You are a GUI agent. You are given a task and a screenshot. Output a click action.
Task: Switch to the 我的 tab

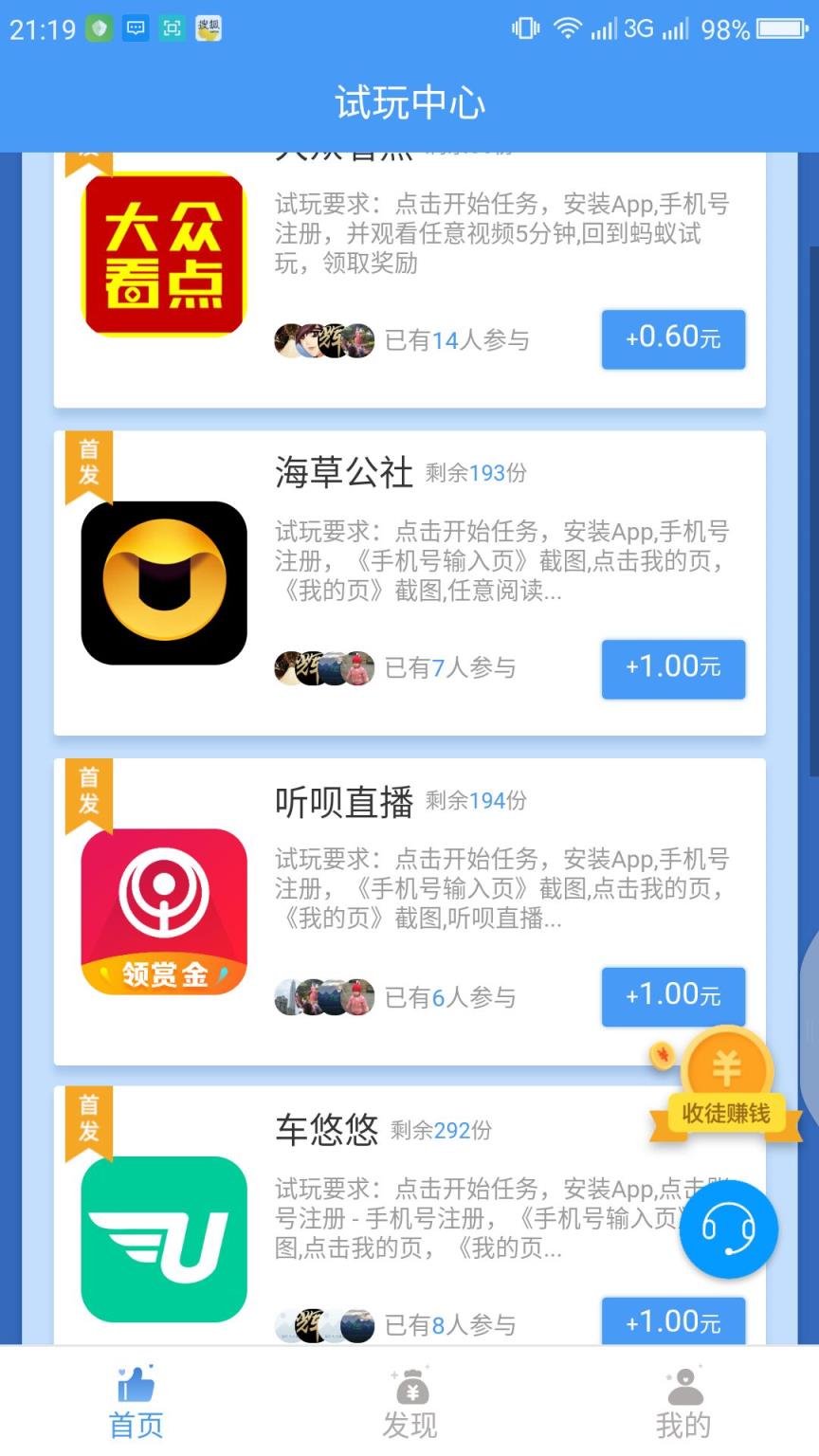click(684, 1403)
